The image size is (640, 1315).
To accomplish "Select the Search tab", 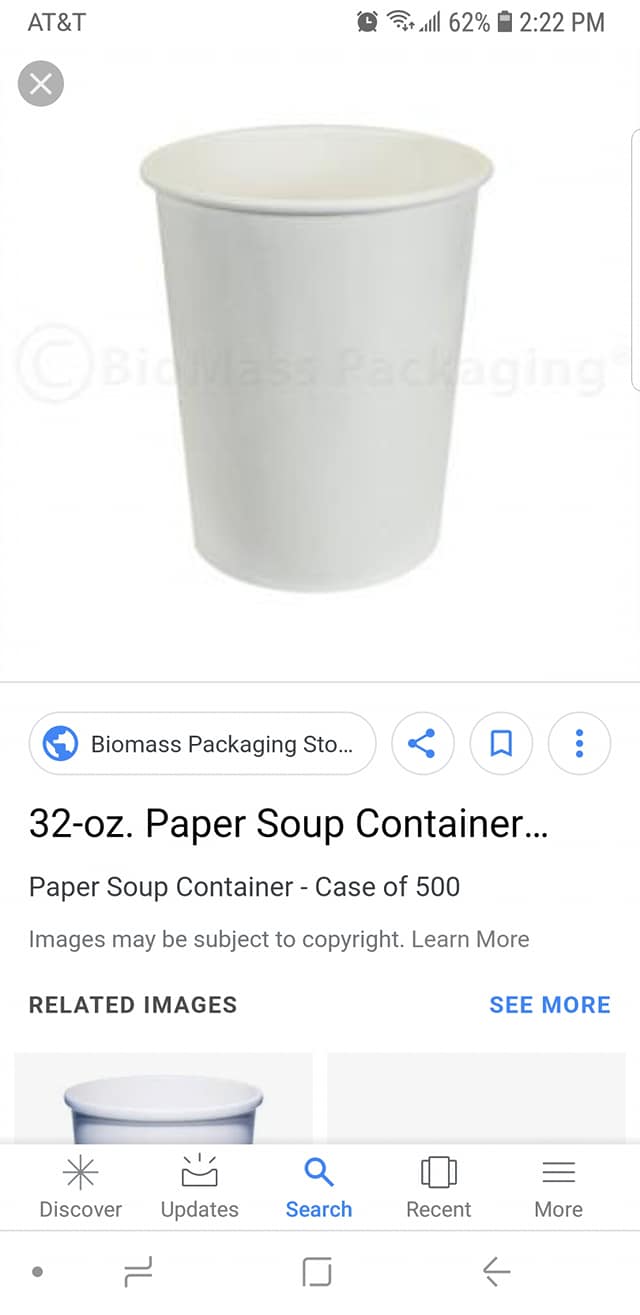I will (319, 1188).
